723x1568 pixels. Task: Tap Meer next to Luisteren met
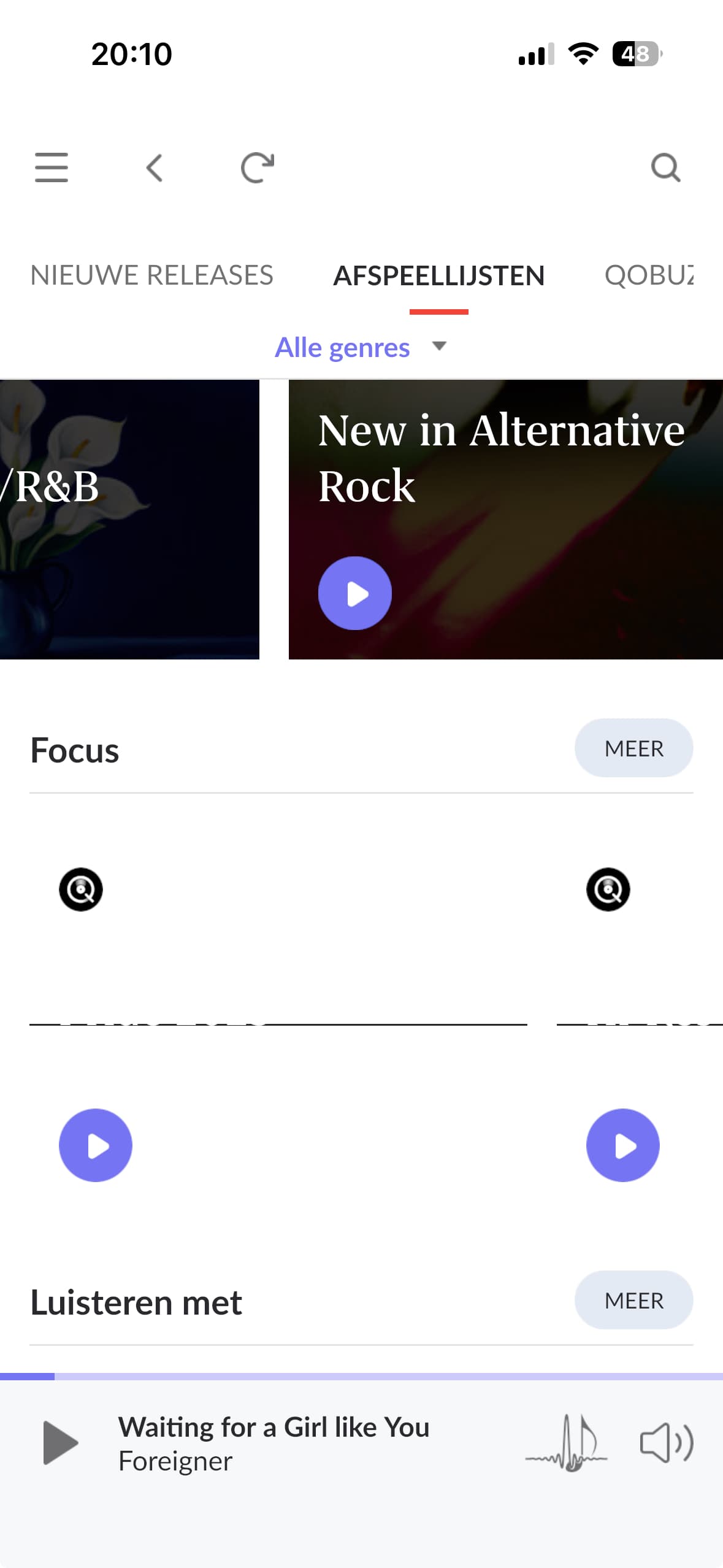[634, 1300]
